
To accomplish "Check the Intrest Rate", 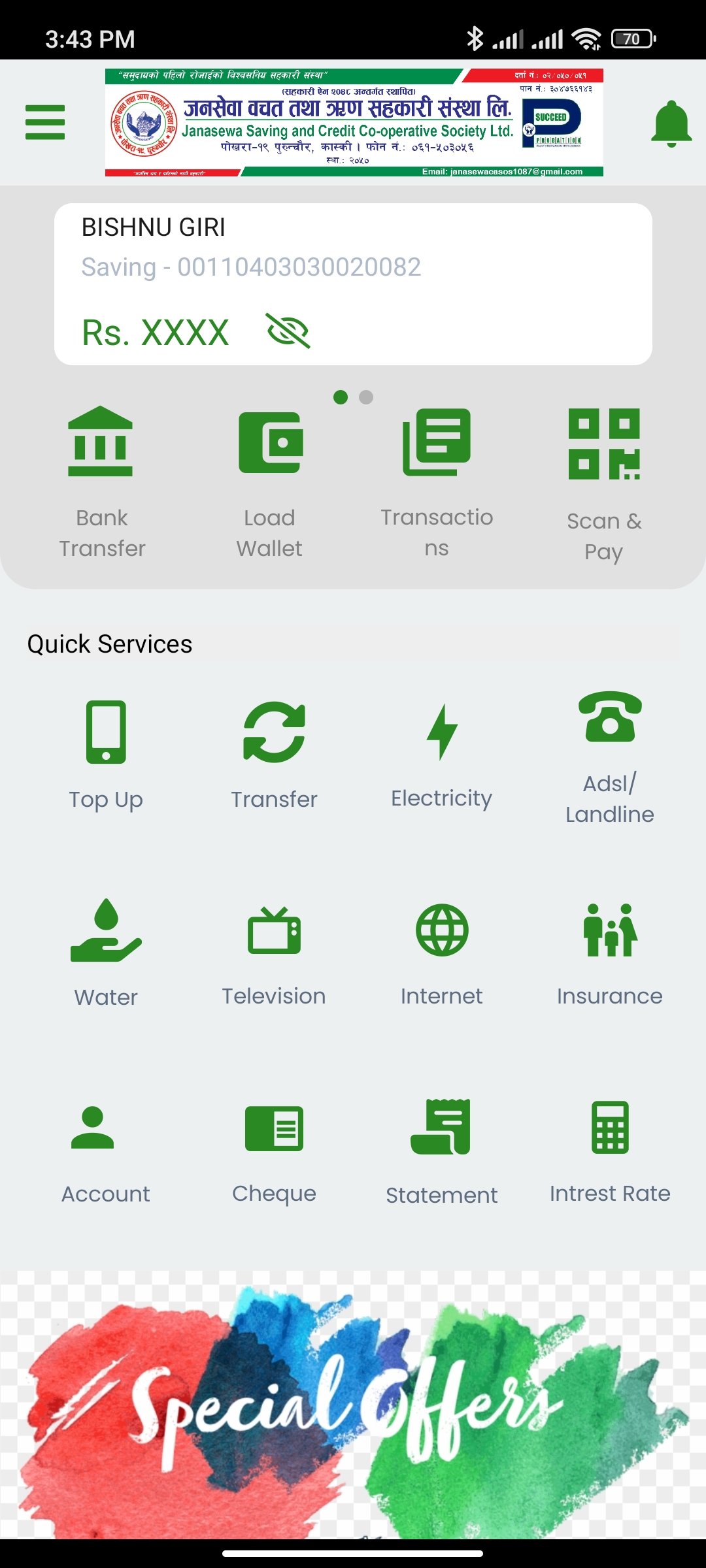I will point(609,1151).
